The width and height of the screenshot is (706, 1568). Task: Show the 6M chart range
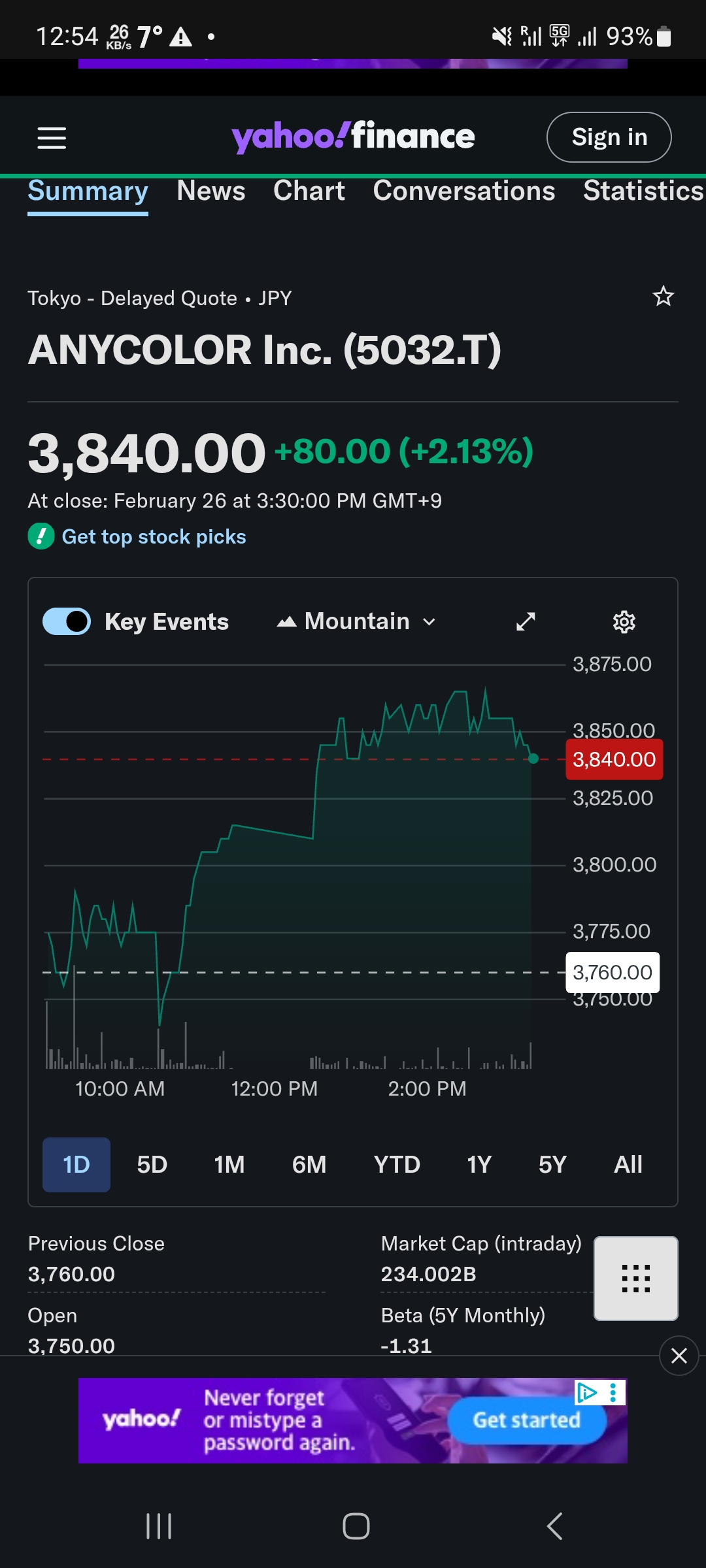309,1164
